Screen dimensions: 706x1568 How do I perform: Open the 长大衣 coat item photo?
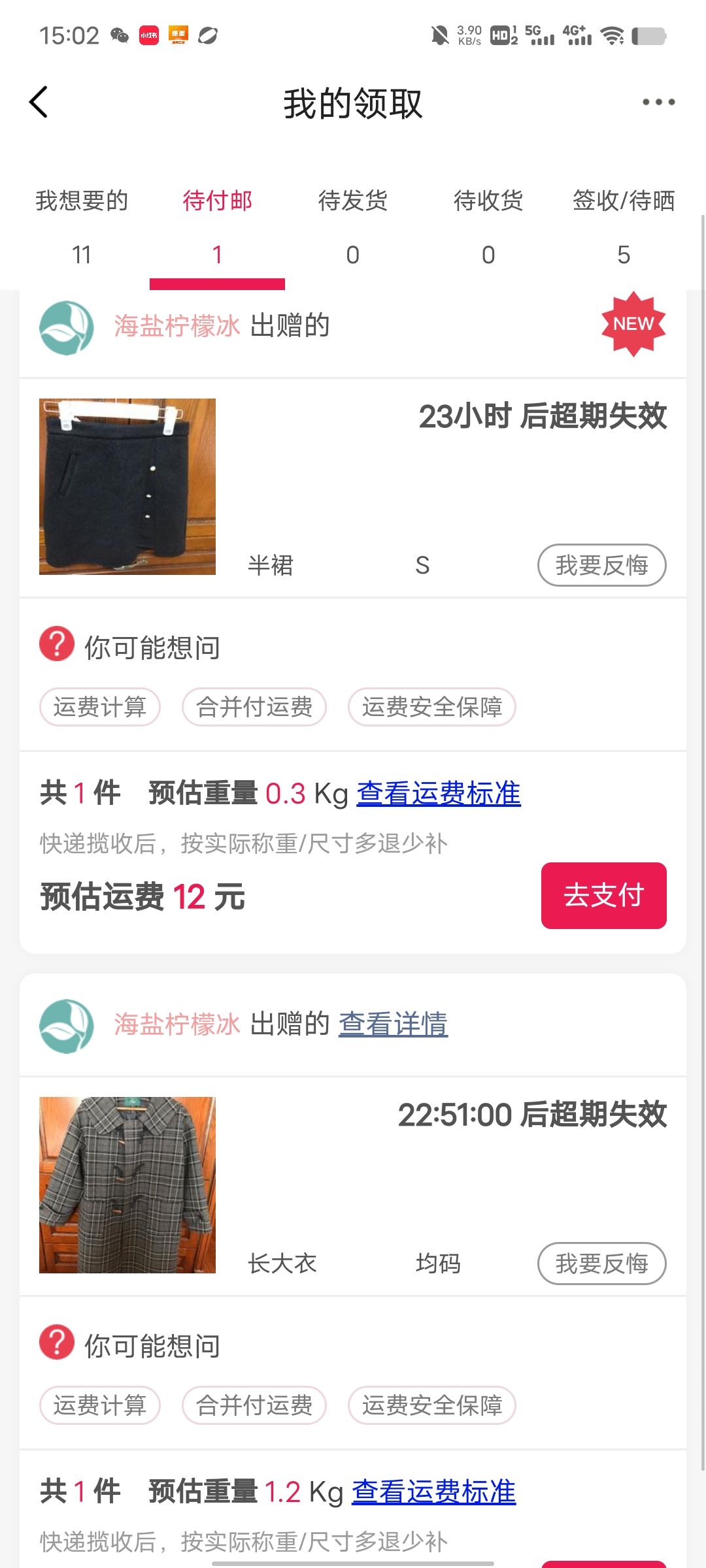coord(127,1185)
